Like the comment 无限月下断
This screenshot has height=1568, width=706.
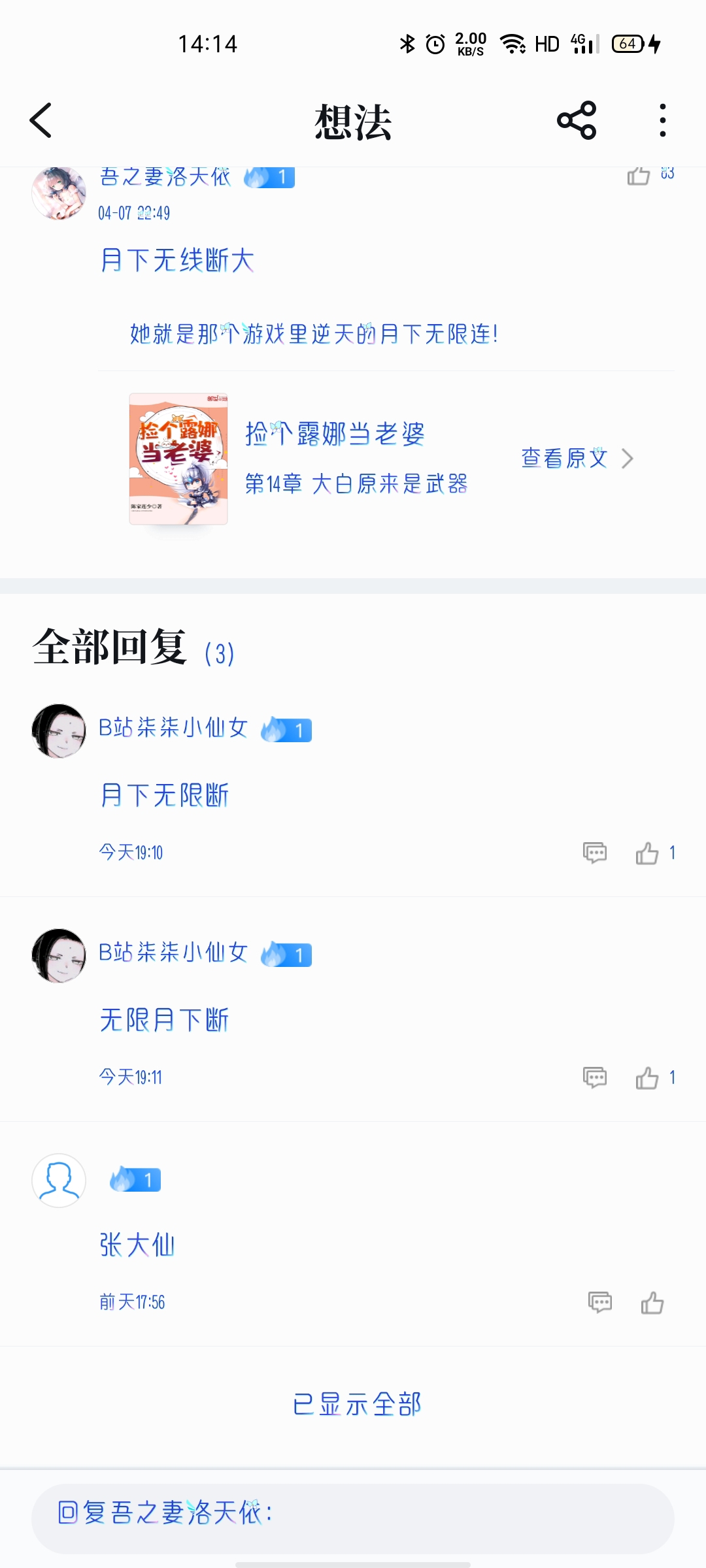click(x=647, y=1077)
